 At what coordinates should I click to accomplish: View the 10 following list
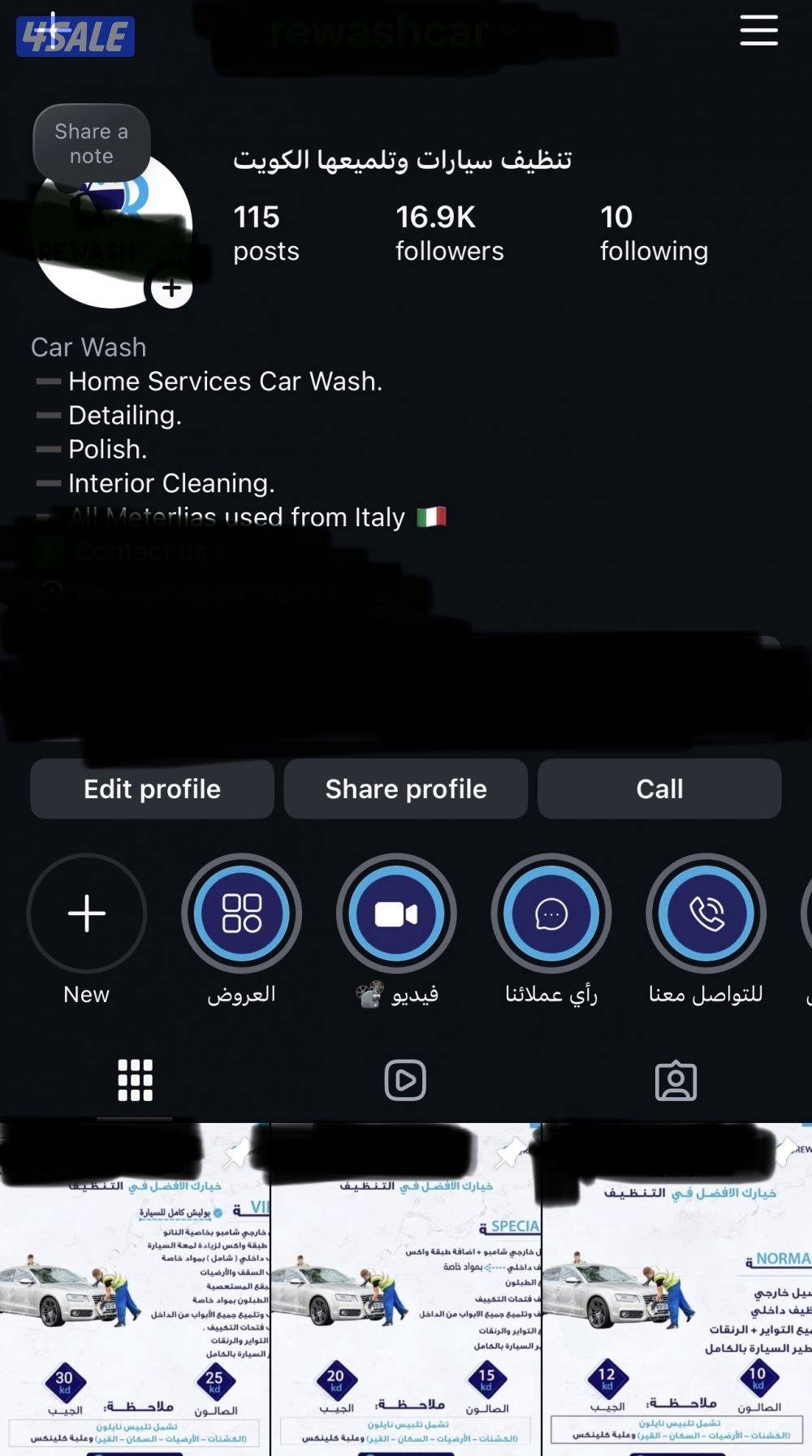click(x=653, y=234)
